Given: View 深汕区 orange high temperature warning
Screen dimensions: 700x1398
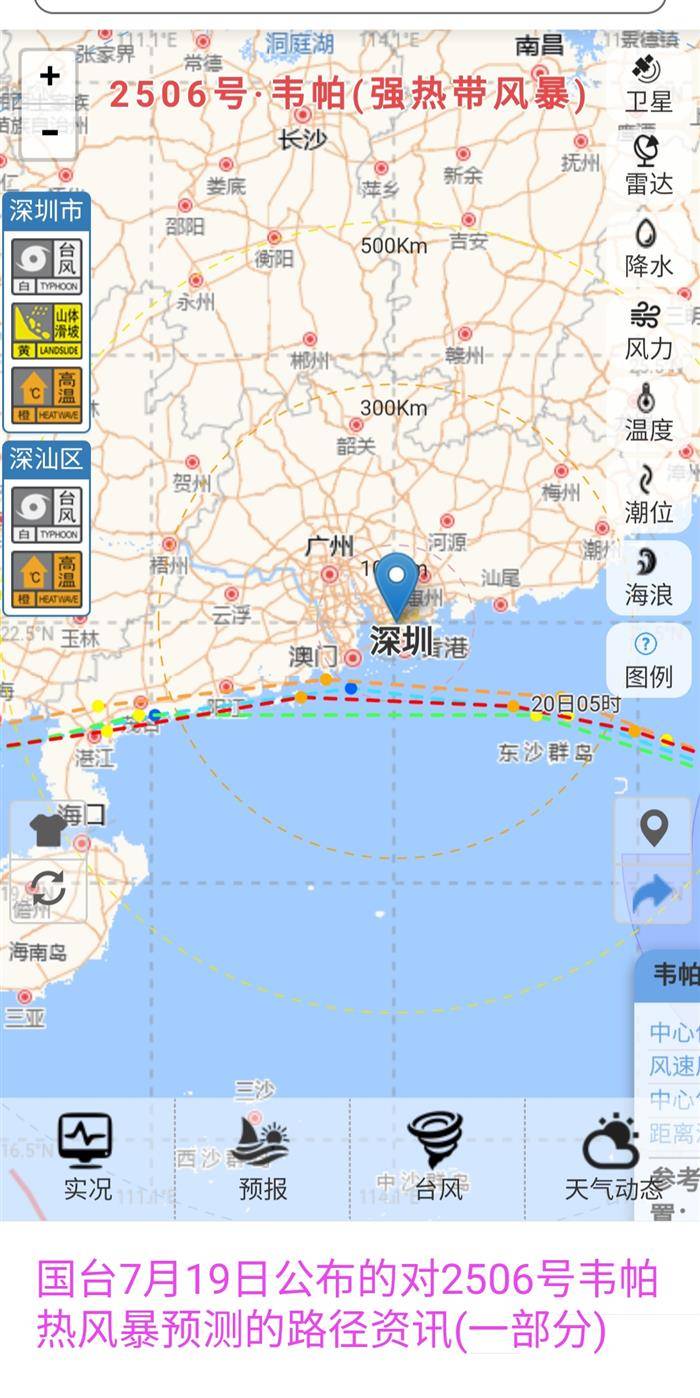Looking at the screenshot, I should (x=47, y=579).
